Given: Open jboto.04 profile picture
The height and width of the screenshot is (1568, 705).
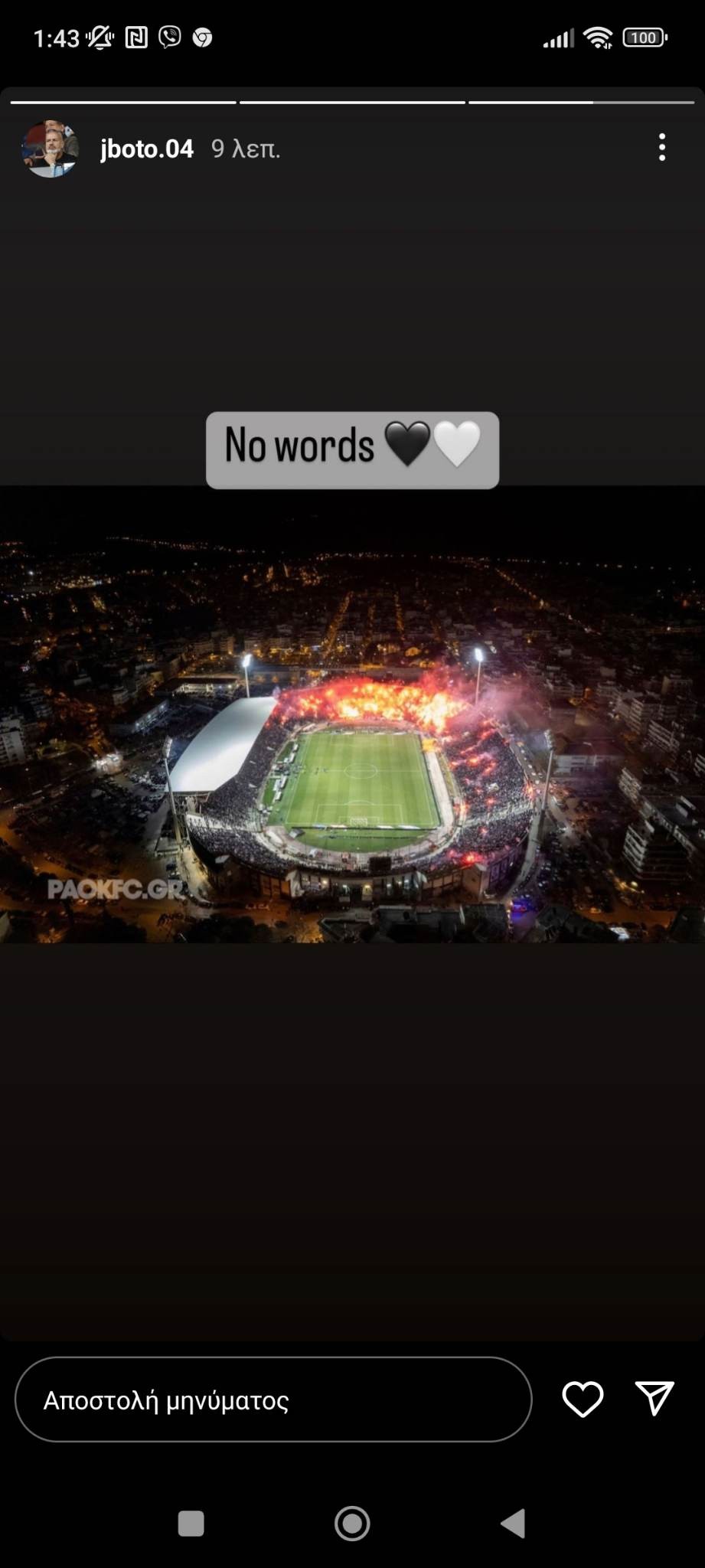Looking at the screenshot, I should pos(50,149).
